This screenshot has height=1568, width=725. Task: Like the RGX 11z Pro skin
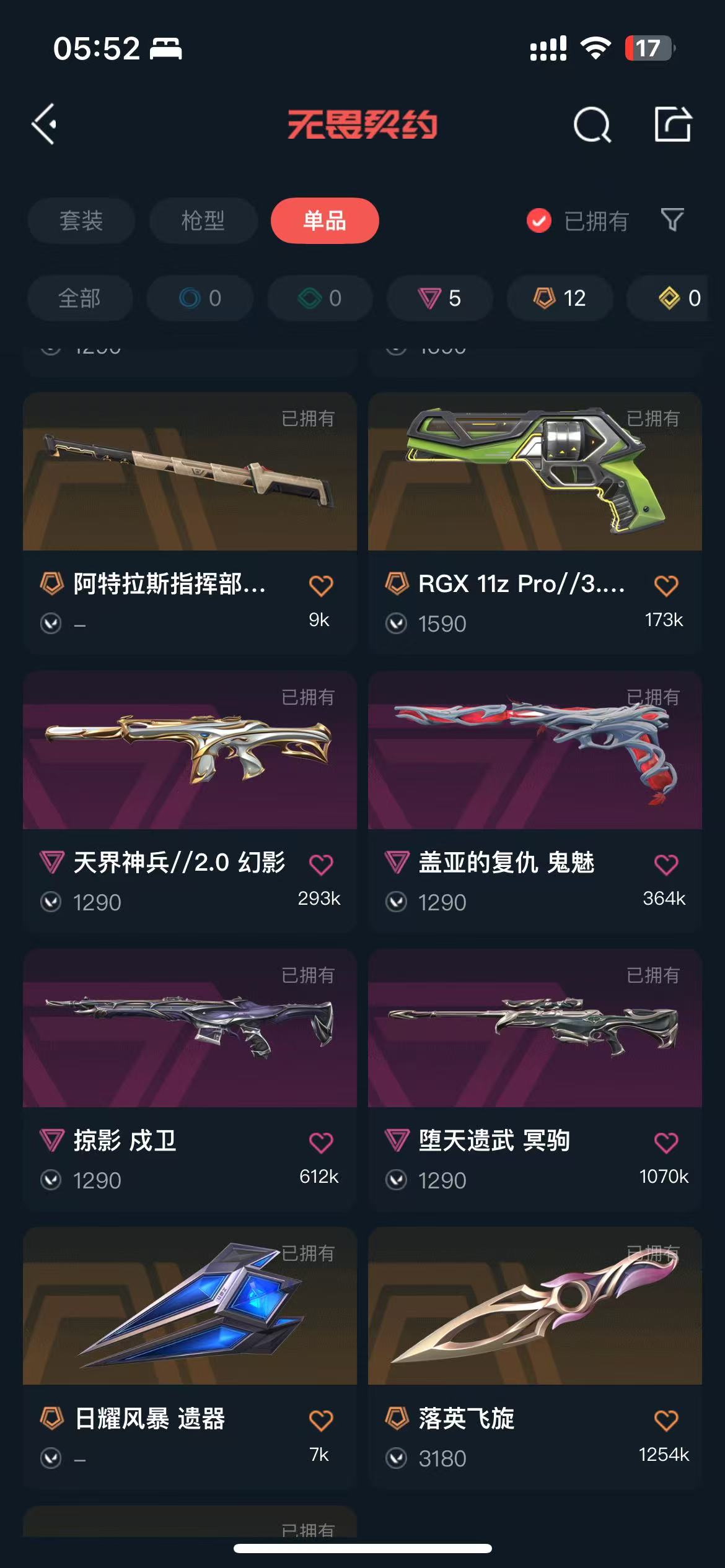coord(666,585)
